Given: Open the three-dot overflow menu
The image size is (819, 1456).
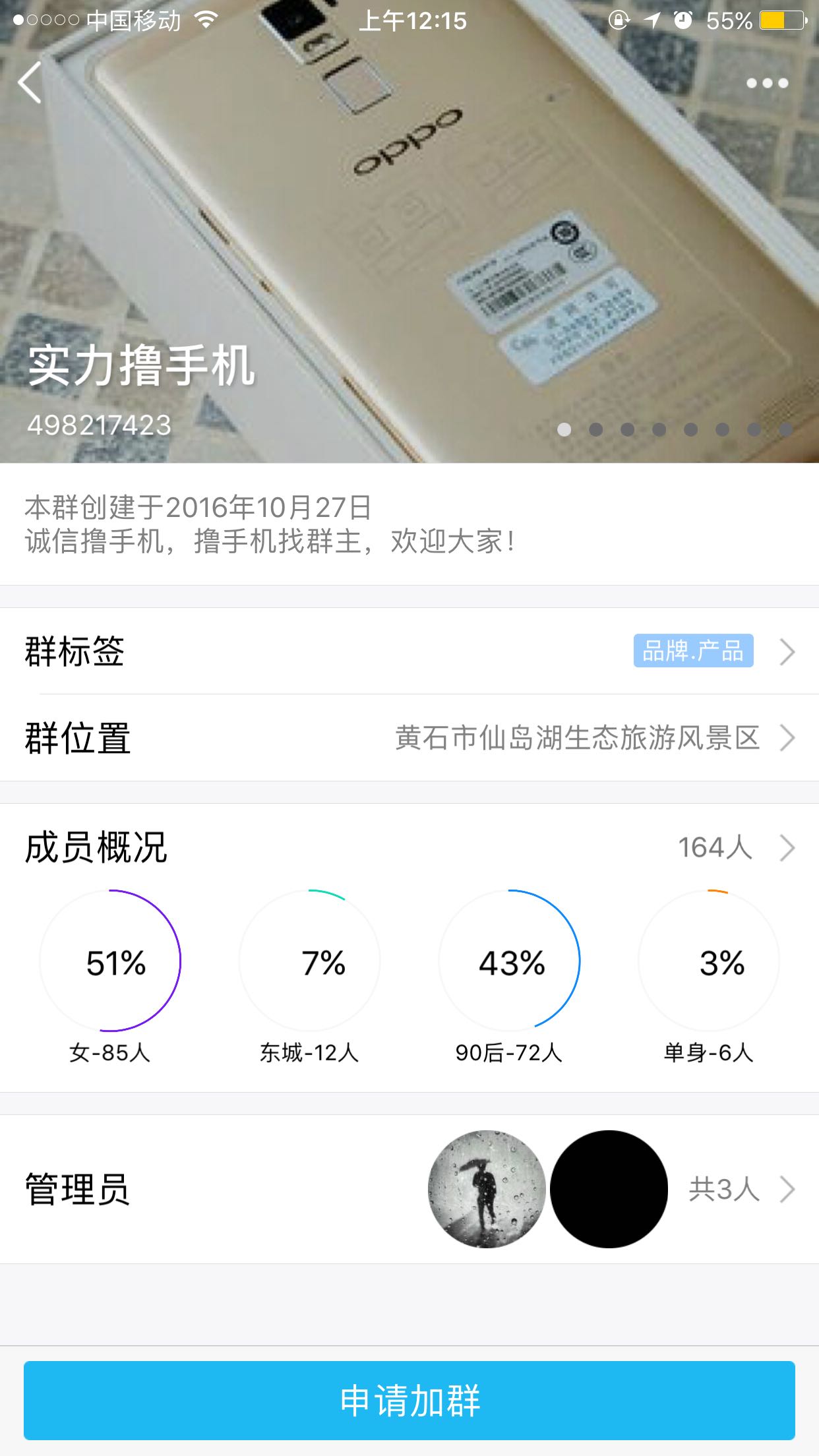Looking at the screenshot, I should pos(767,83).
